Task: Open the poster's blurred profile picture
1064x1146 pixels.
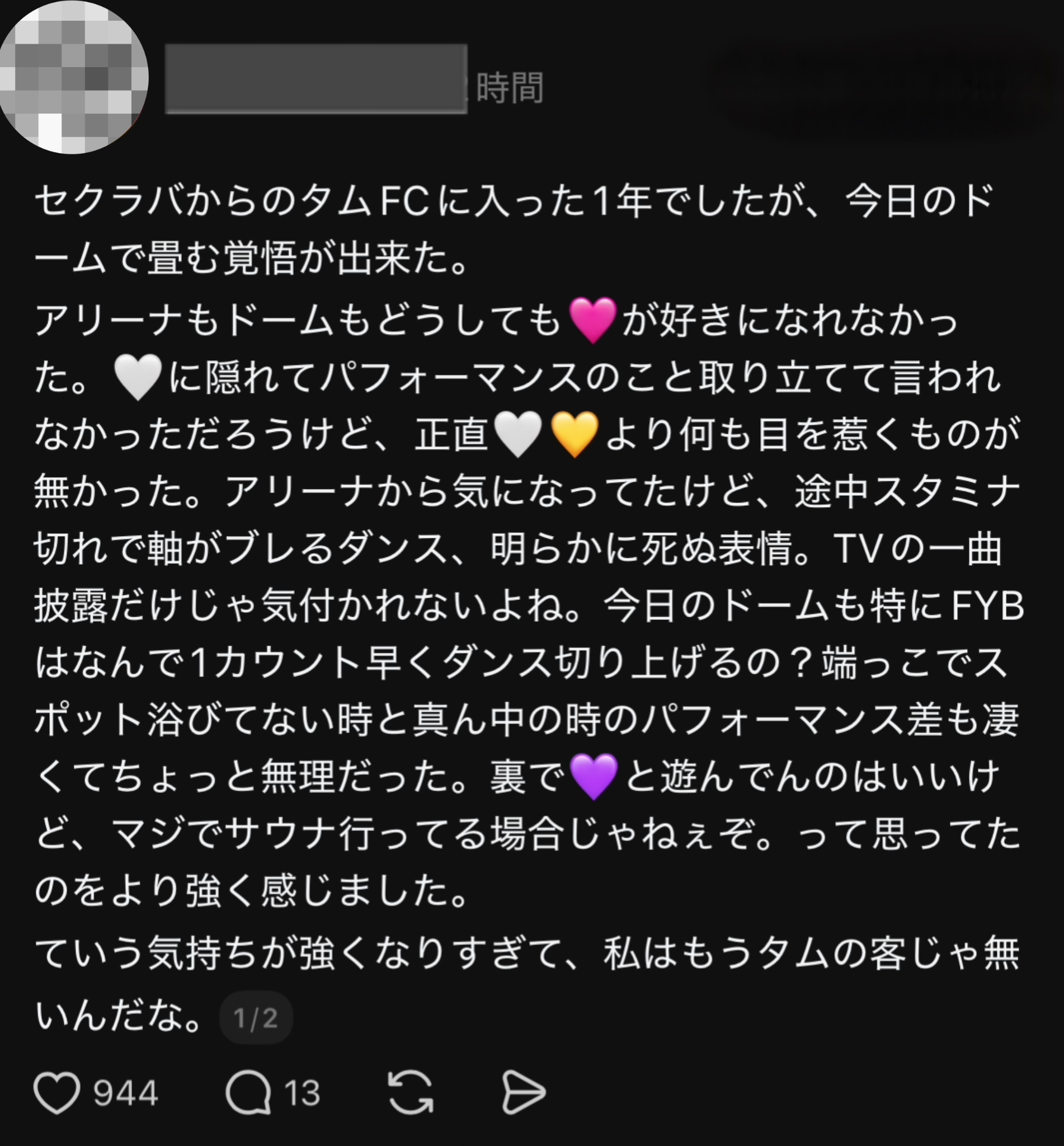Action: point(73,77)
